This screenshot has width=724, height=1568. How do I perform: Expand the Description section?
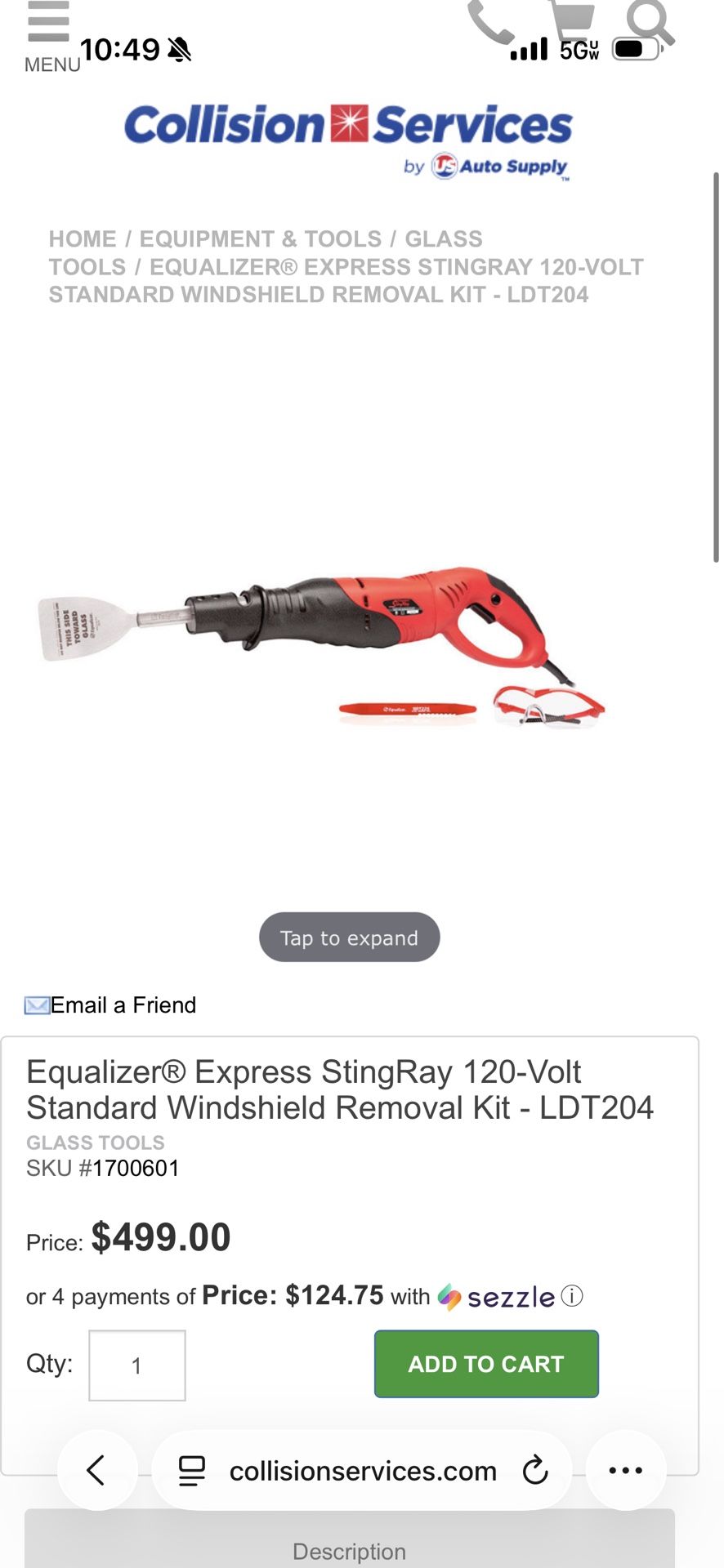(x=349, y=1550)
